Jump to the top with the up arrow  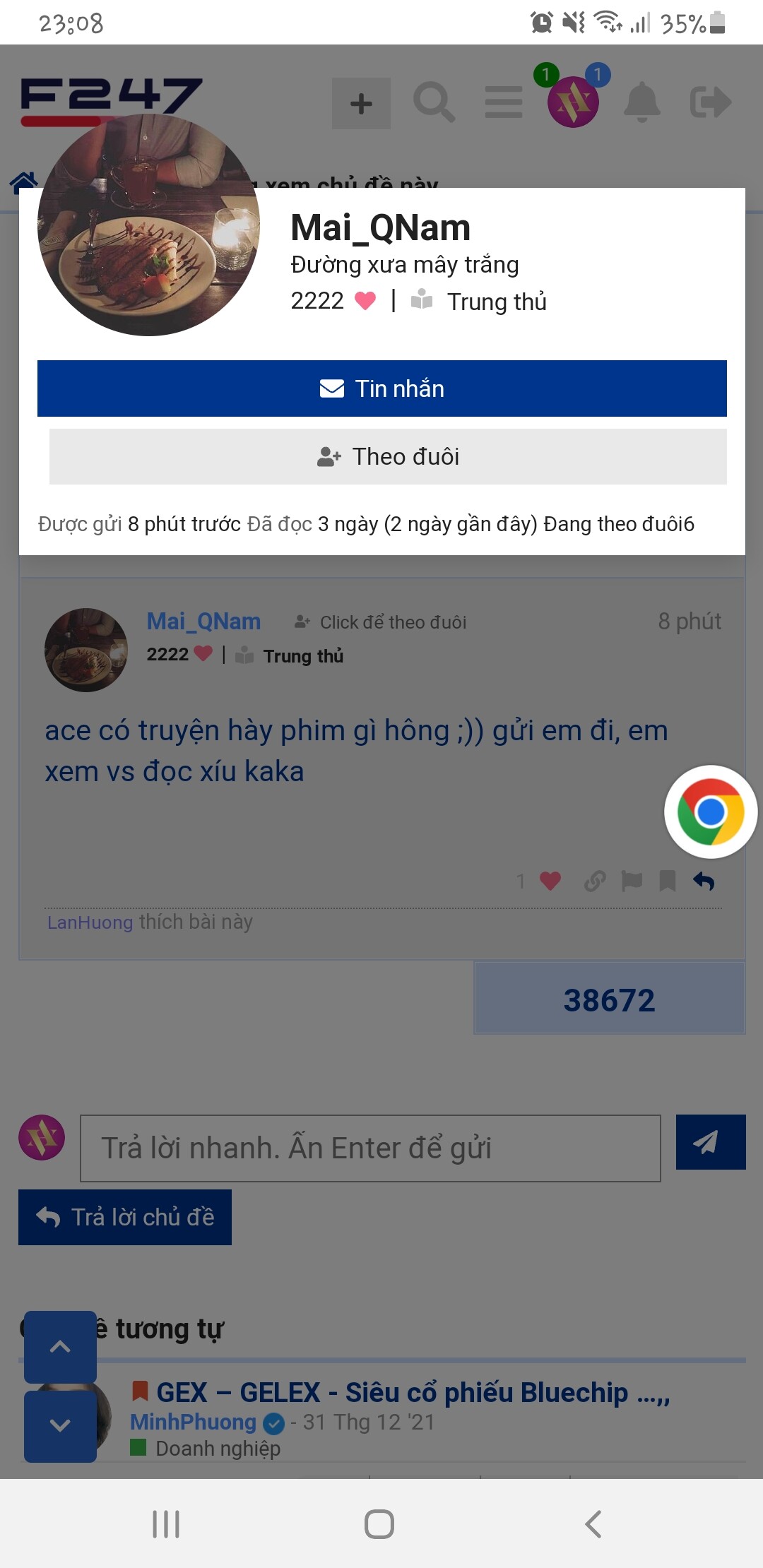tap(60, 1347)
